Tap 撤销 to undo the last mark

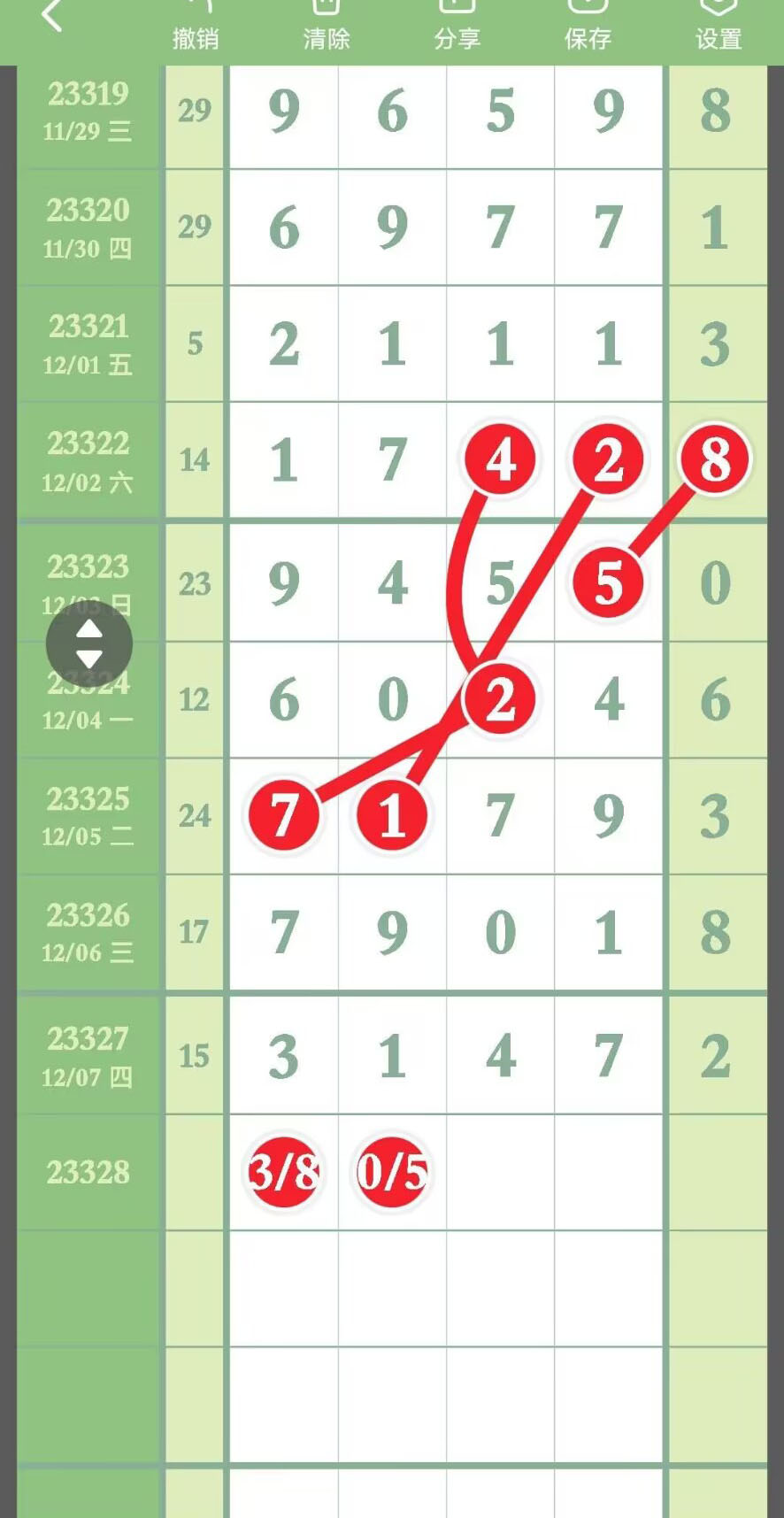coord(196,27)
